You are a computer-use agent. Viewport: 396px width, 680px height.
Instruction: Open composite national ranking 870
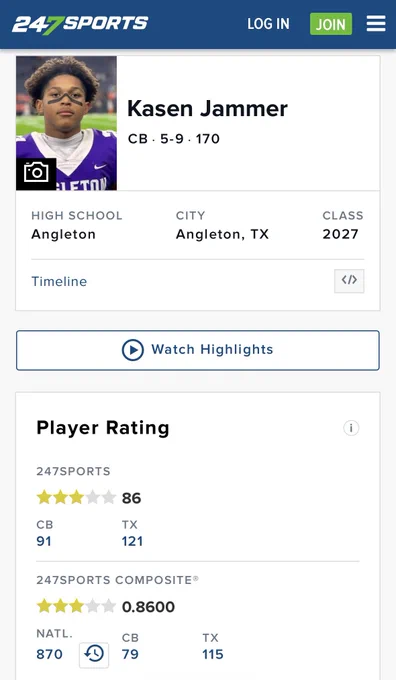49,654
